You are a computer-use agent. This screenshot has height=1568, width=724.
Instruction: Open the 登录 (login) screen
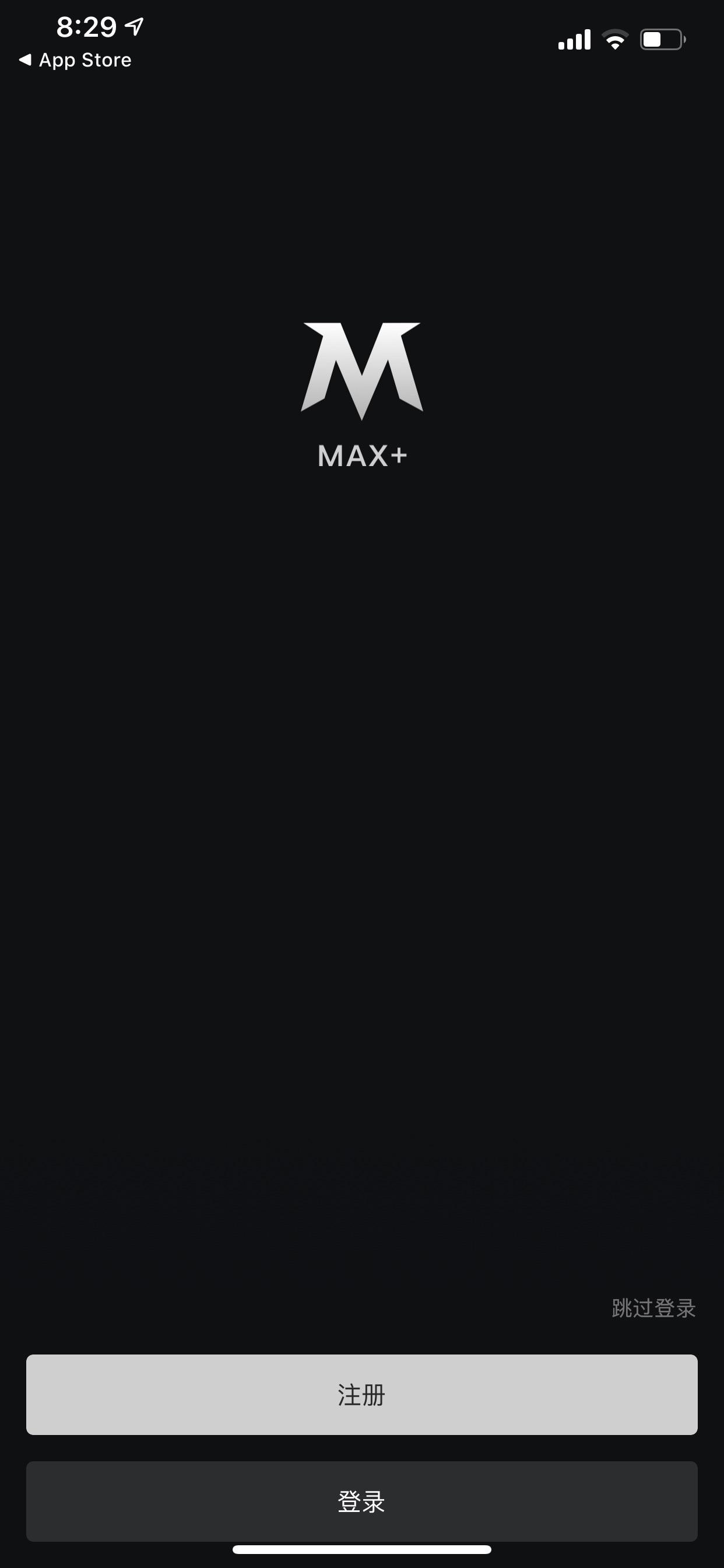point(361,1501)
